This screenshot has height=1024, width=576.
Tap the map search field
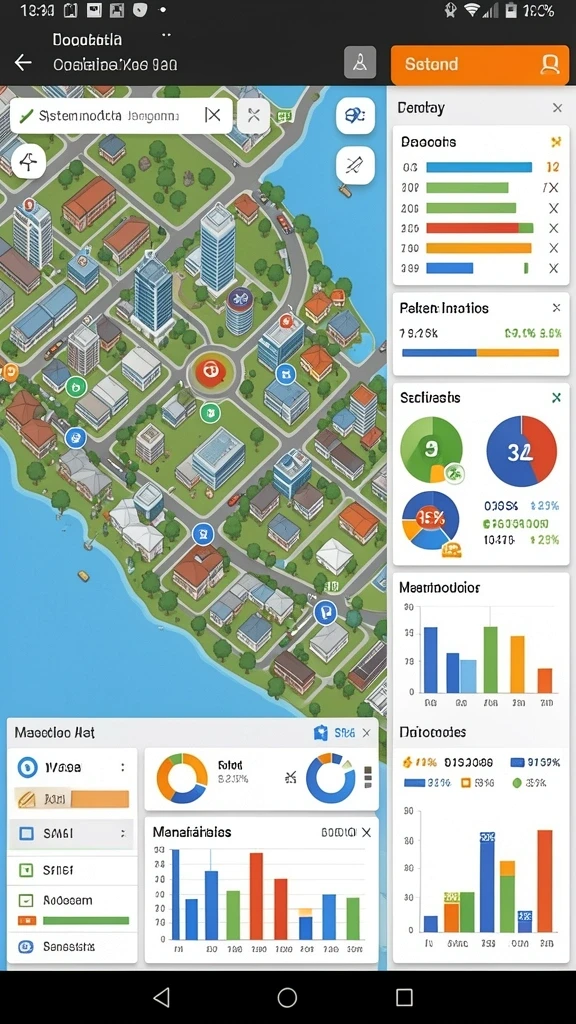[x=121, y=116]
